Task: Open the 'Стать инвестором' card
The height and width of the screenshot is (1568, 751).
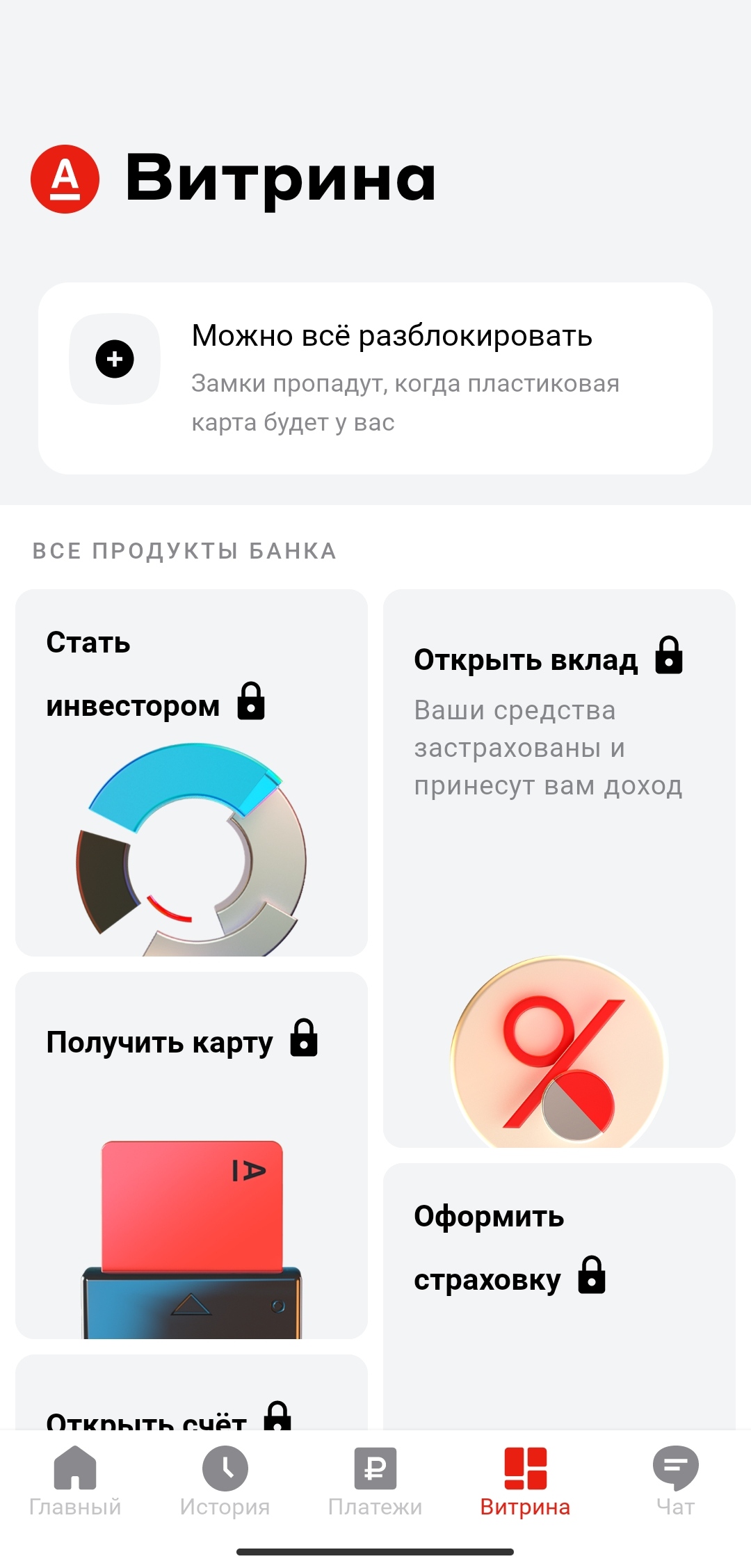Action: click(191, 772)
